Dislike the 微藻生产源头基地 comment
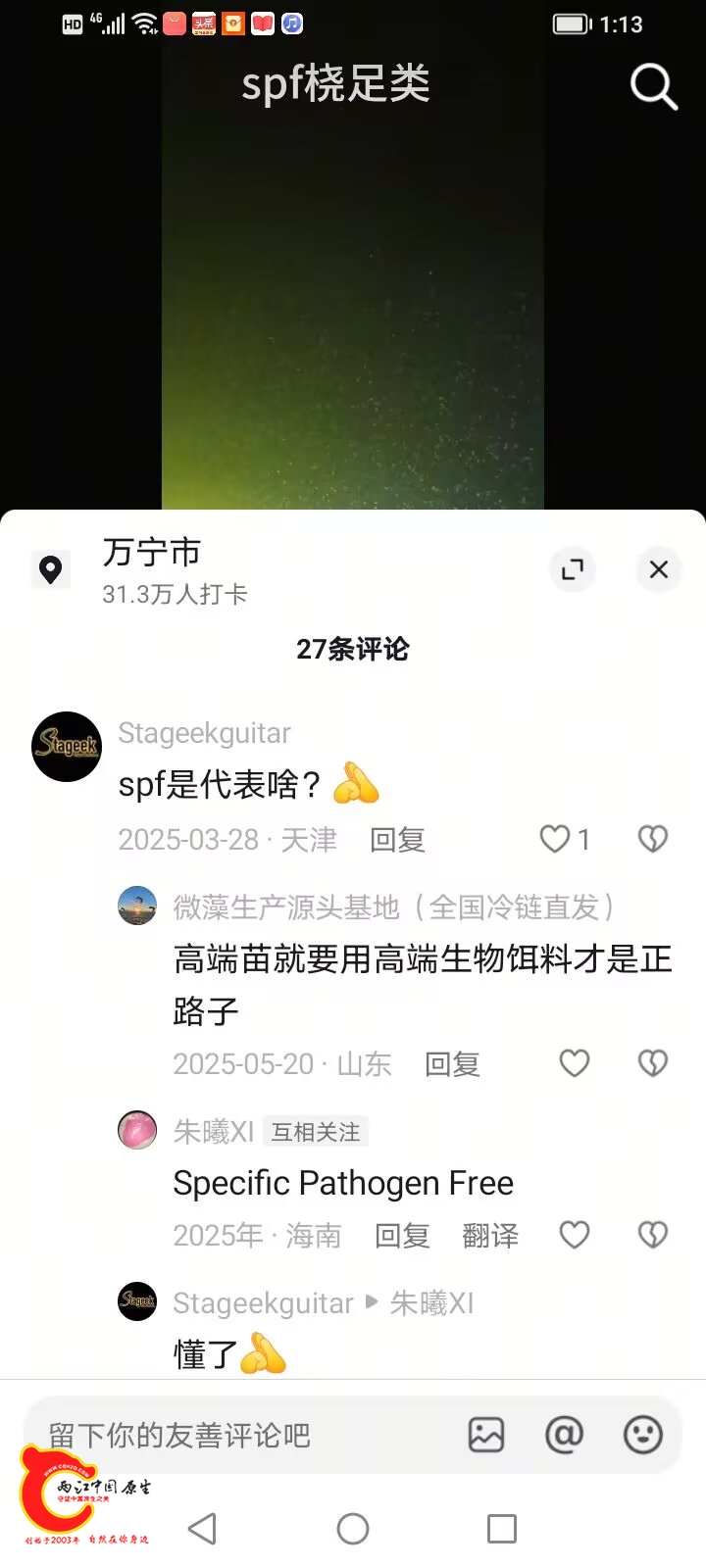The width and height of the screenshot is (706, 1568). (653, 1063)
